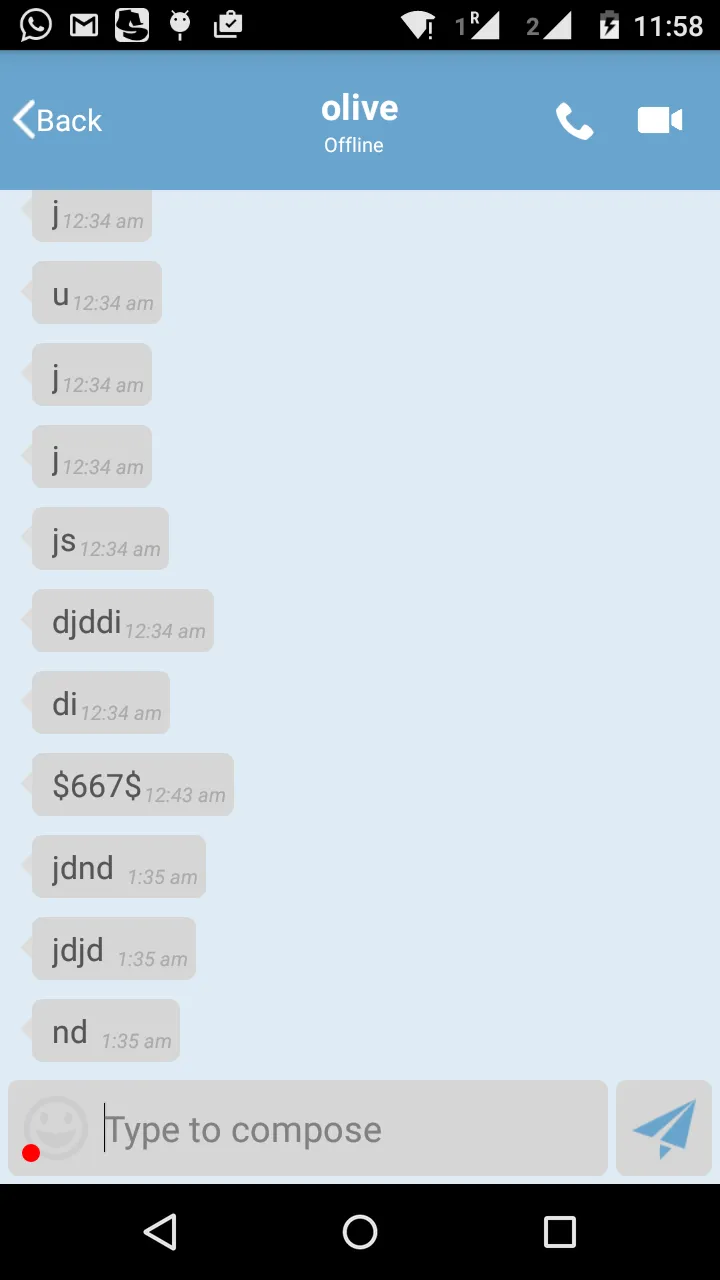This screenshot has height=1280, width=720.
Task: Send the message with the paper plane
Action: 664,1128
